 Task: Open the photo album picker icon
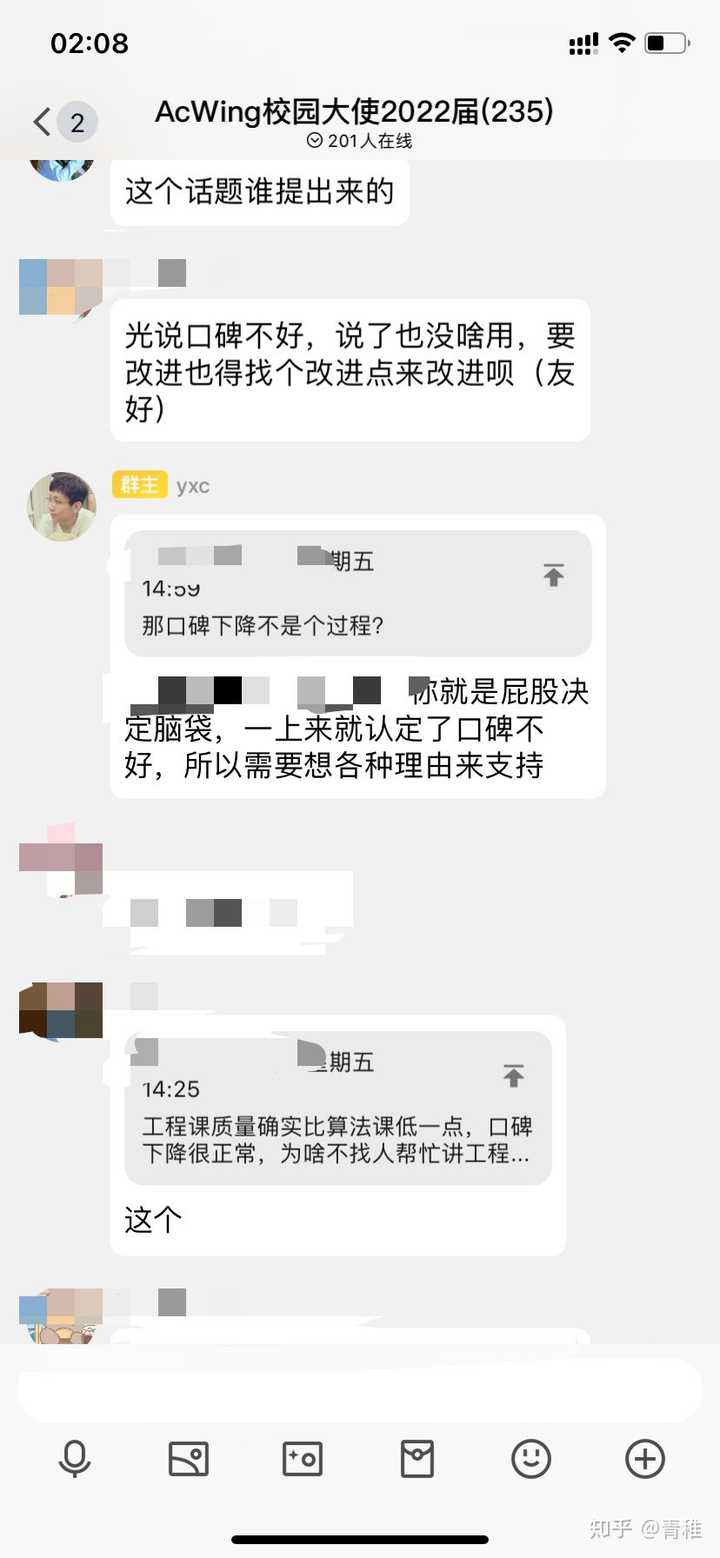(189, 1459)
